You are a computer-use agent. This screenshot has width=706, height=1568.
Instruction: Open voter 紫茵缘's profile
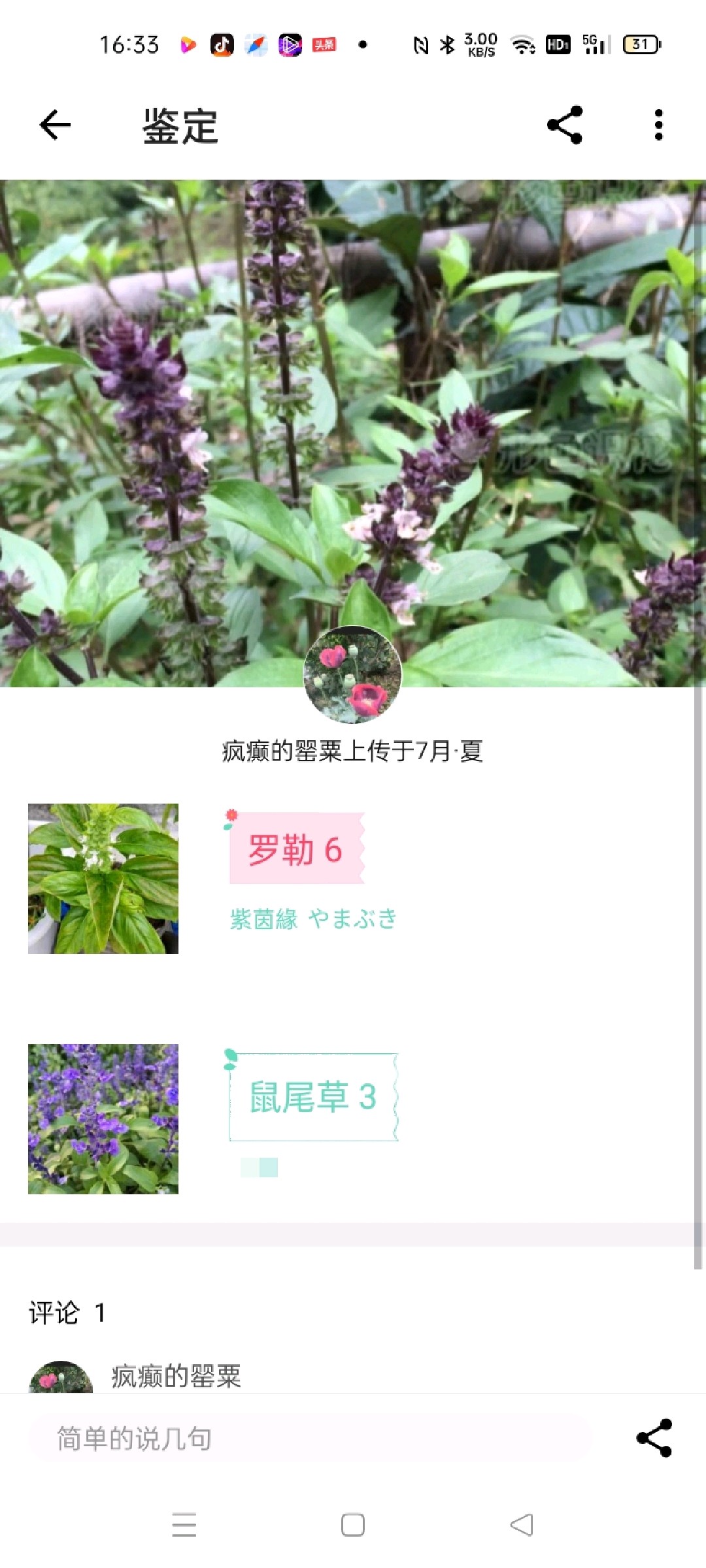pyautogui.click(x=263, y=919)
